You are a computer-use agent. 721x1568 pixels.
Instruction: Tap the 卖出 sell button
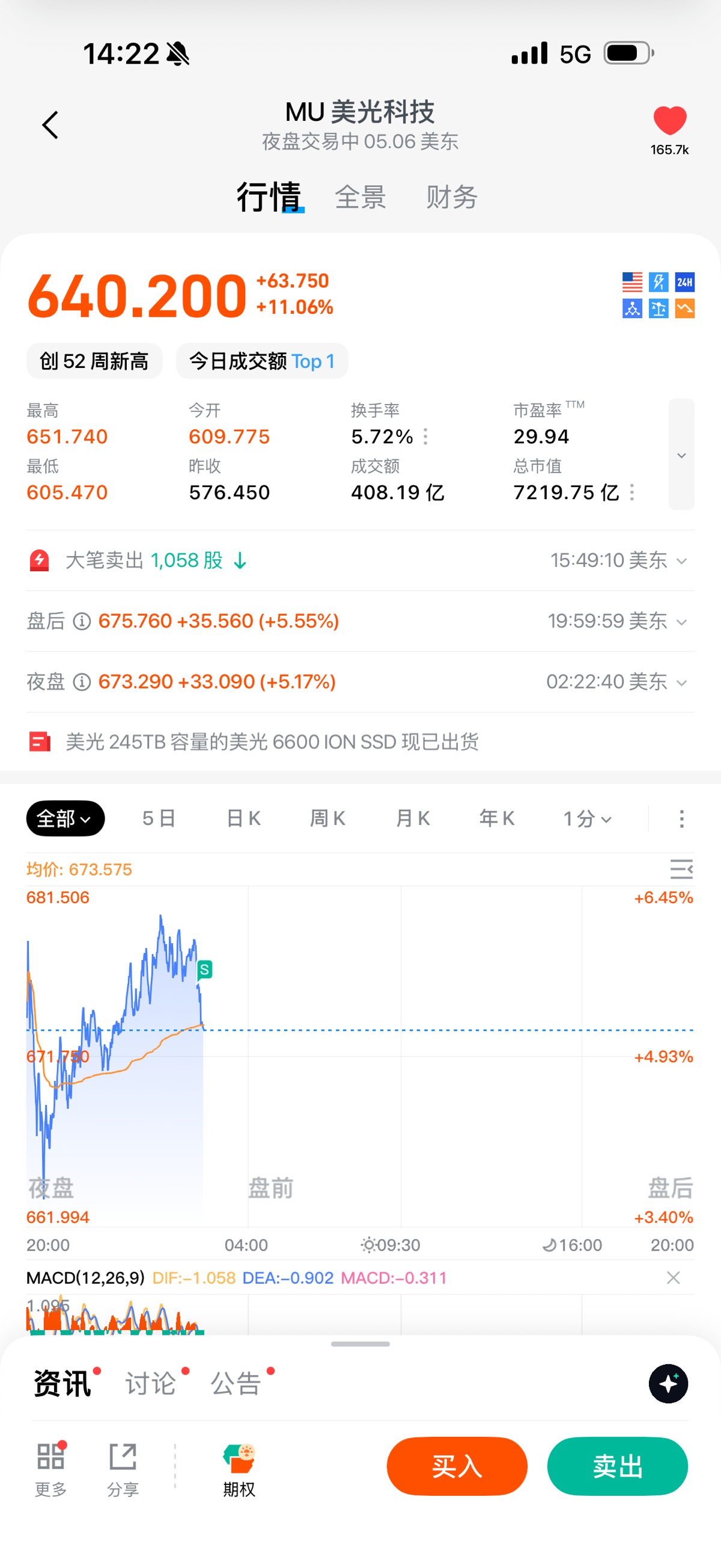click(x=618, y=1466)
